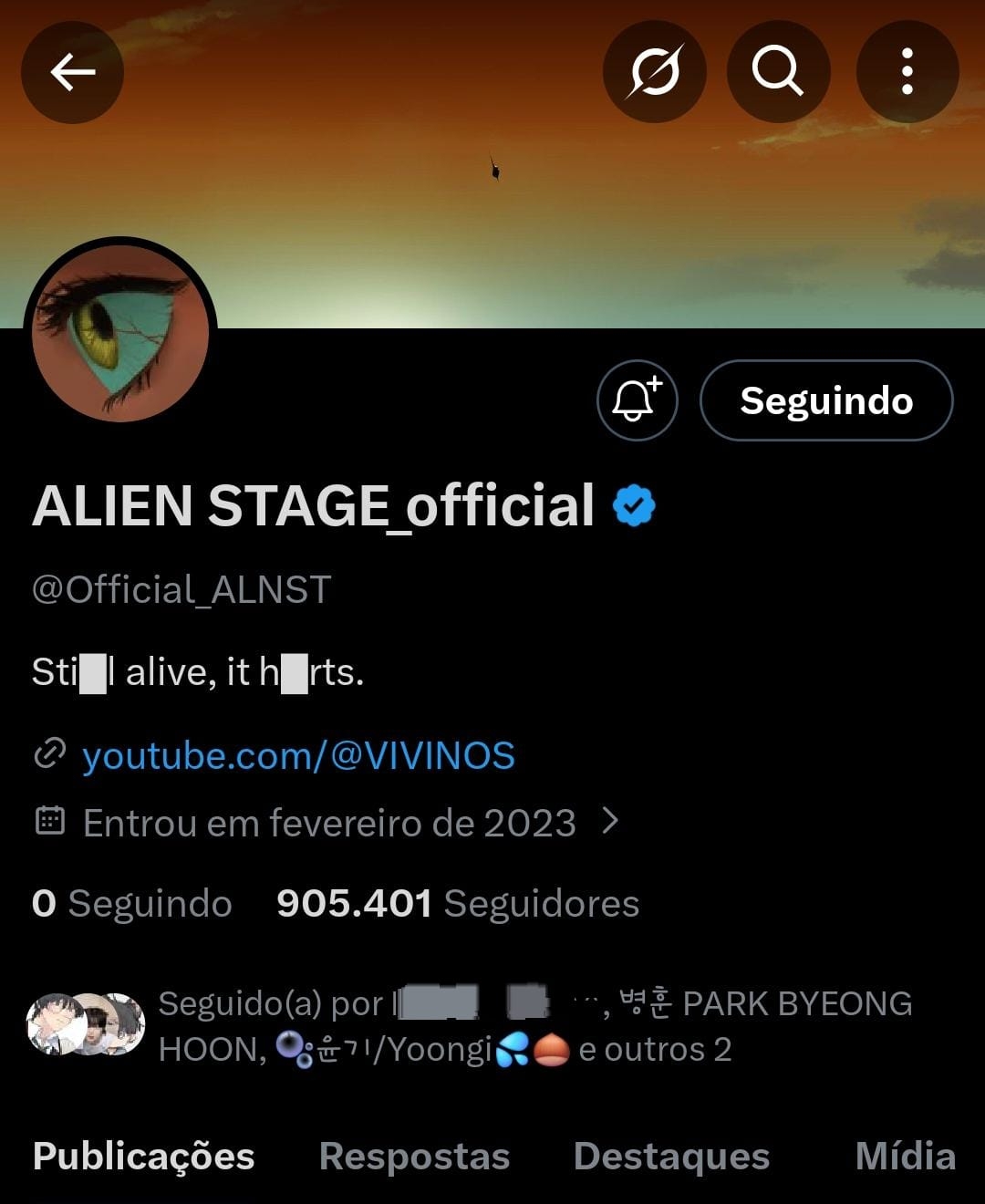Open the three-dot overflow menu
This screenshot has height=1204, width=985.
pyautogui.click(x=907, y=72)
